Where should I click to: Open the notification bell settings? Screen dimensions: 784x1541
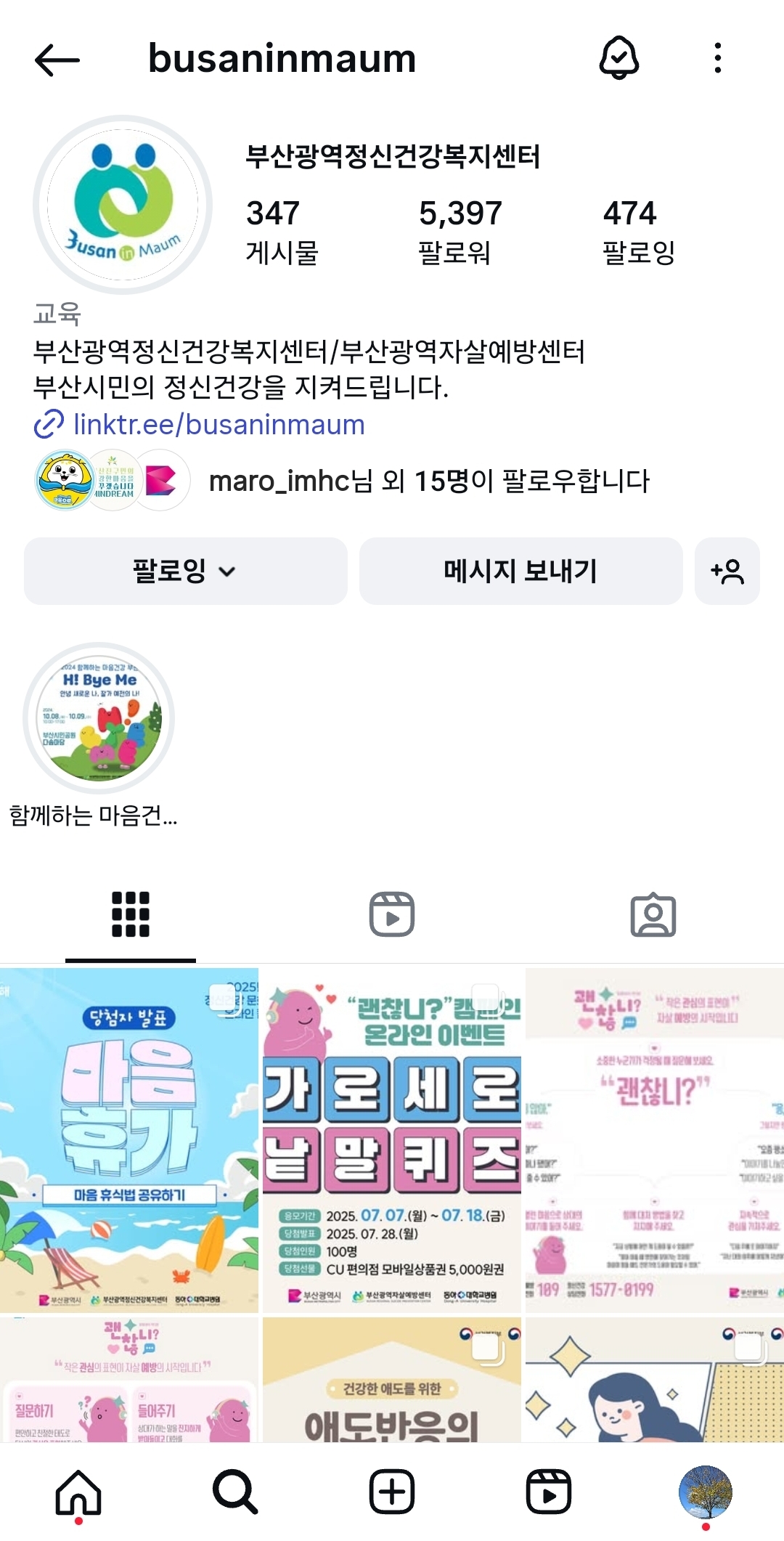618,58
